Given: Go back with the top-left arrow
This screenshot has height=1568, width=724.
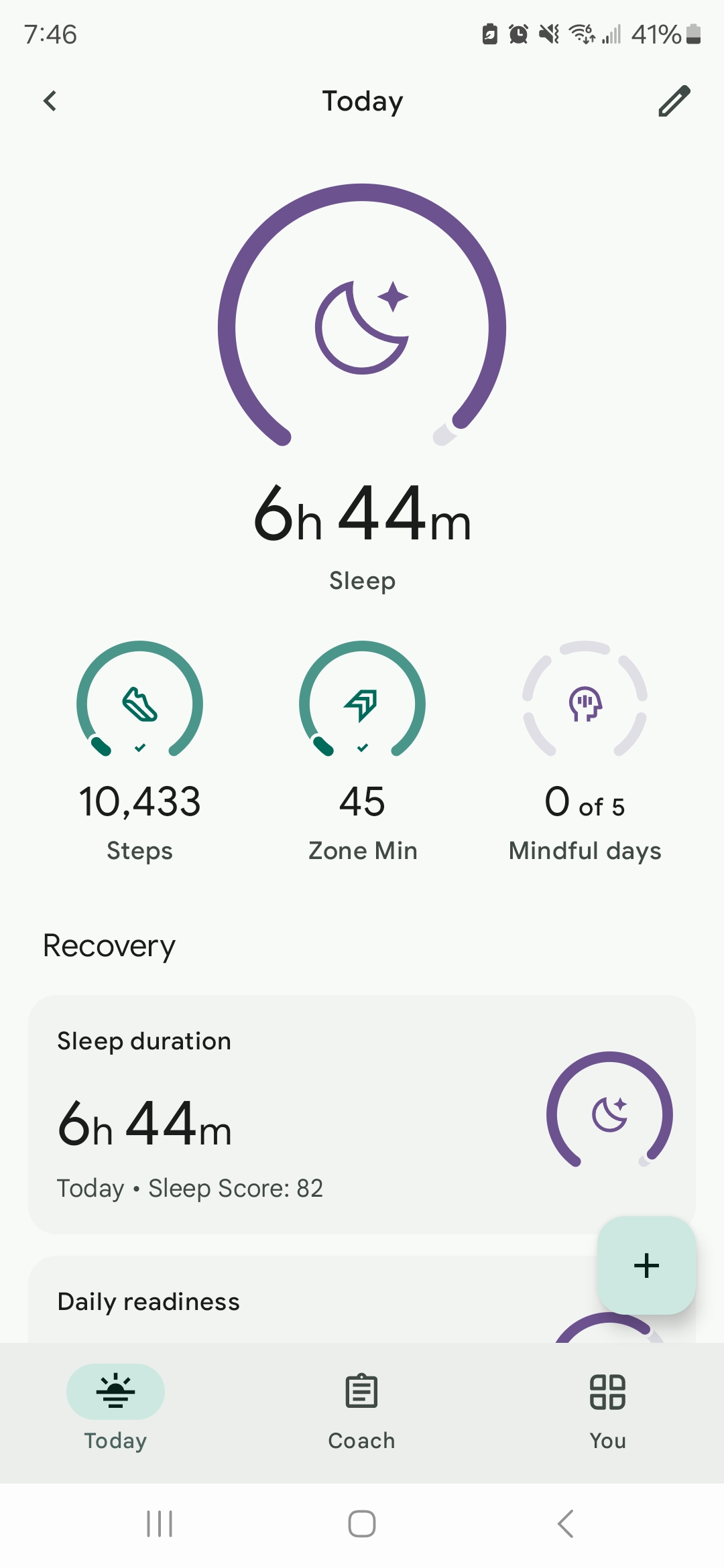Looking at the screenshot, I should pyautogui.click(x=49, y=101).
